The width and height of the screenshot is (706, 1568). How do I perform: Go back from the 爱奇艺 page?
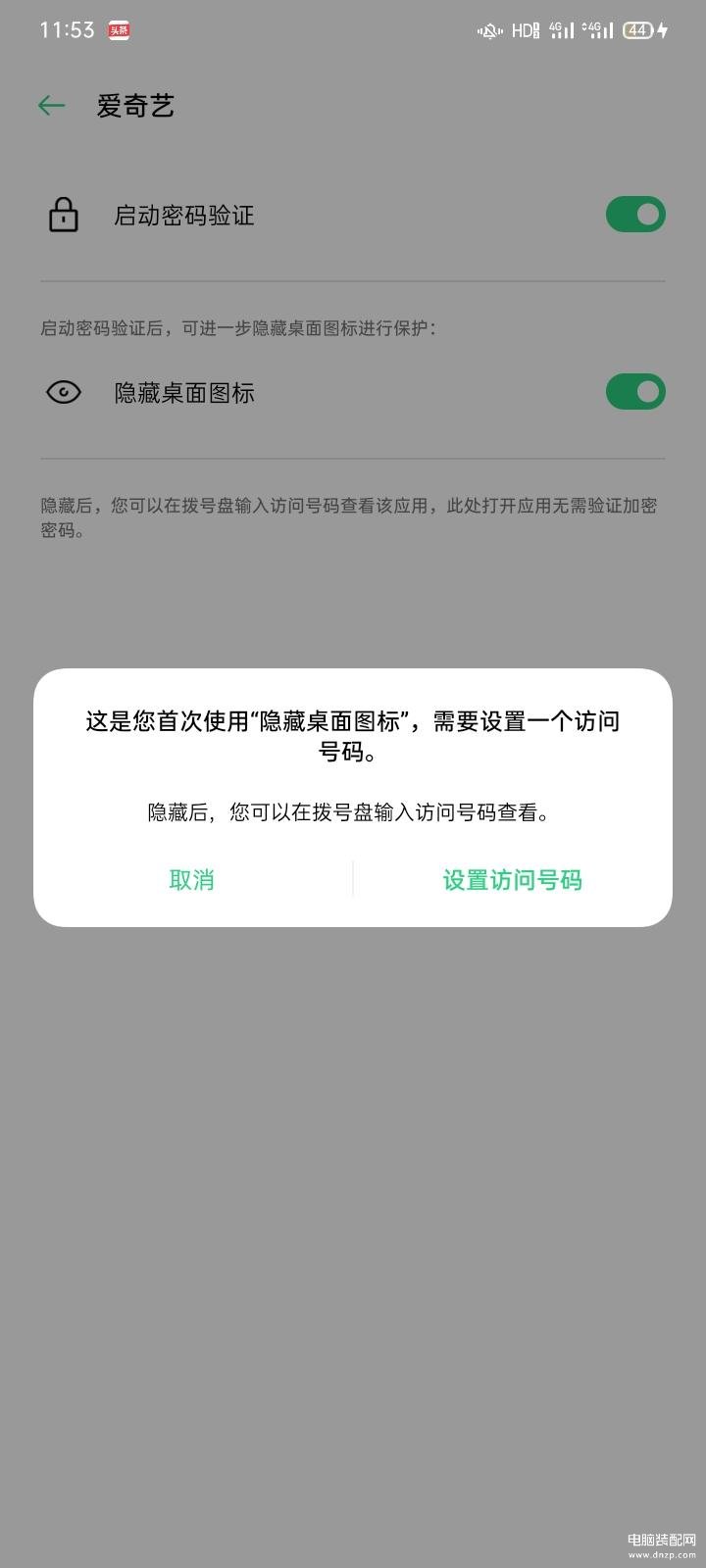[x=51, y=106]
